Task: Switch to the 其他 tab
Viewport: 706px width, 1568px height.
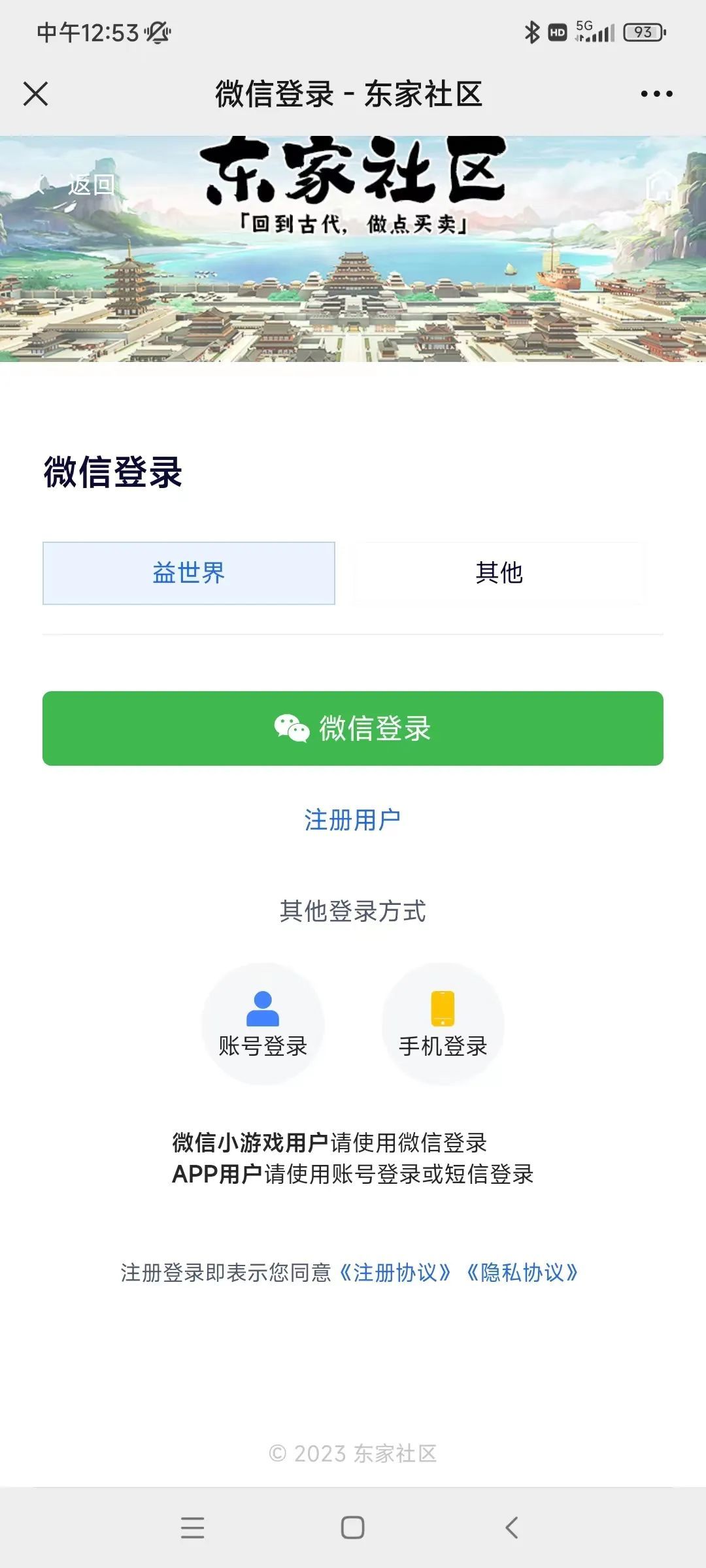Action: coord(499,573)
